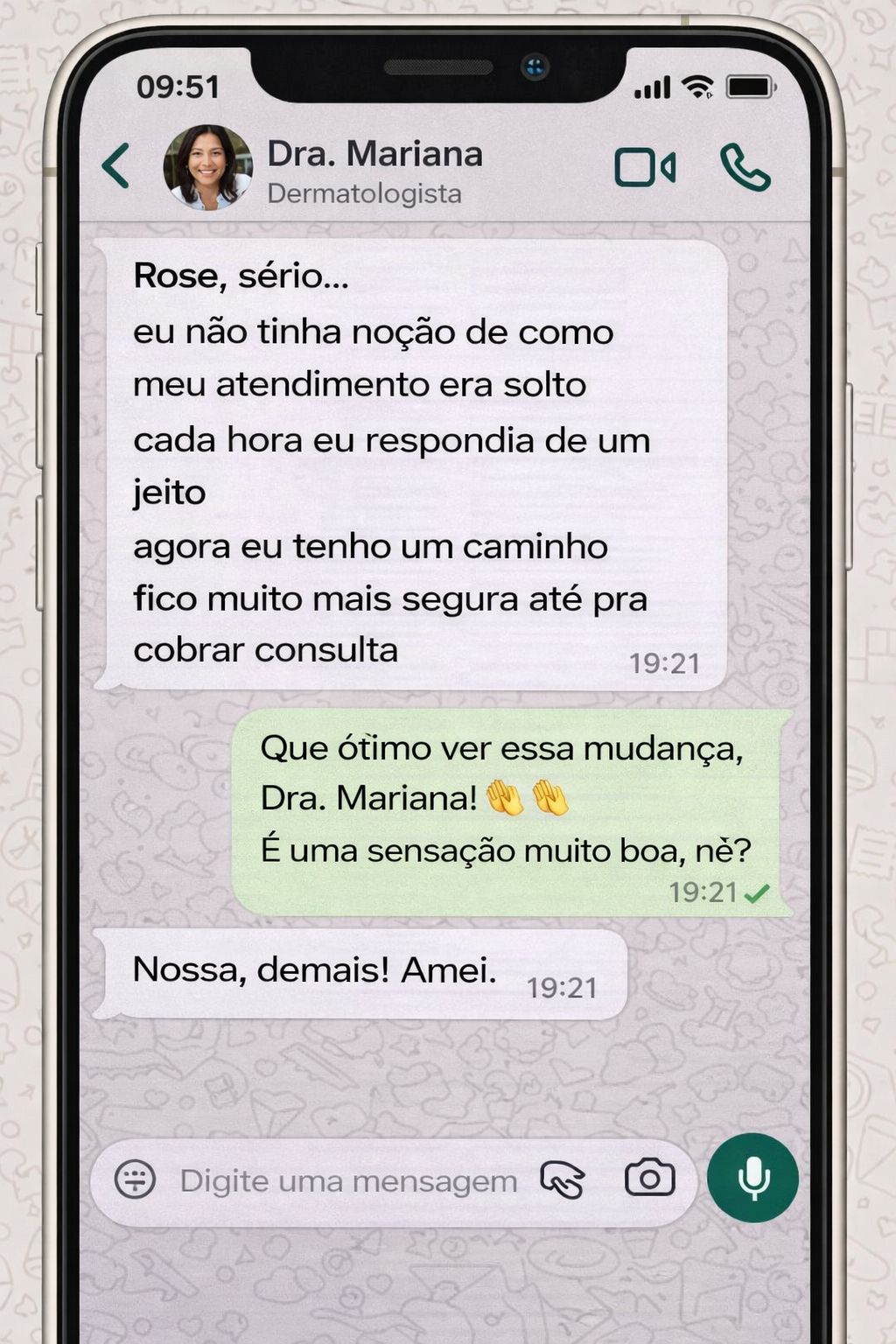This screenshot has height=1344, width=896.
Task: Open the emoji picker in the input field
Action: tap(136, 1179)
